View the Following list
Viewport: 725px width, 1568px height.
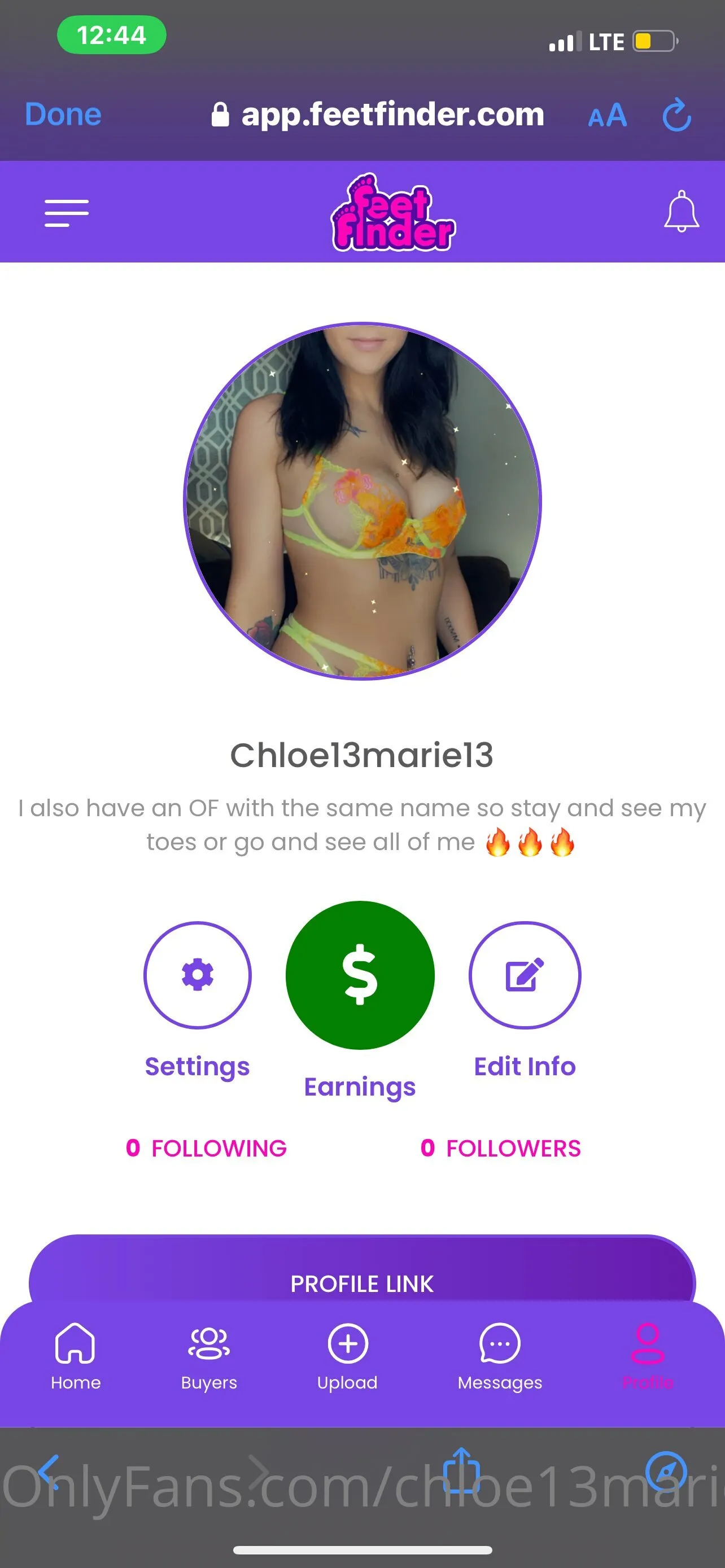pyautogui.click(x=206, y=1148)
